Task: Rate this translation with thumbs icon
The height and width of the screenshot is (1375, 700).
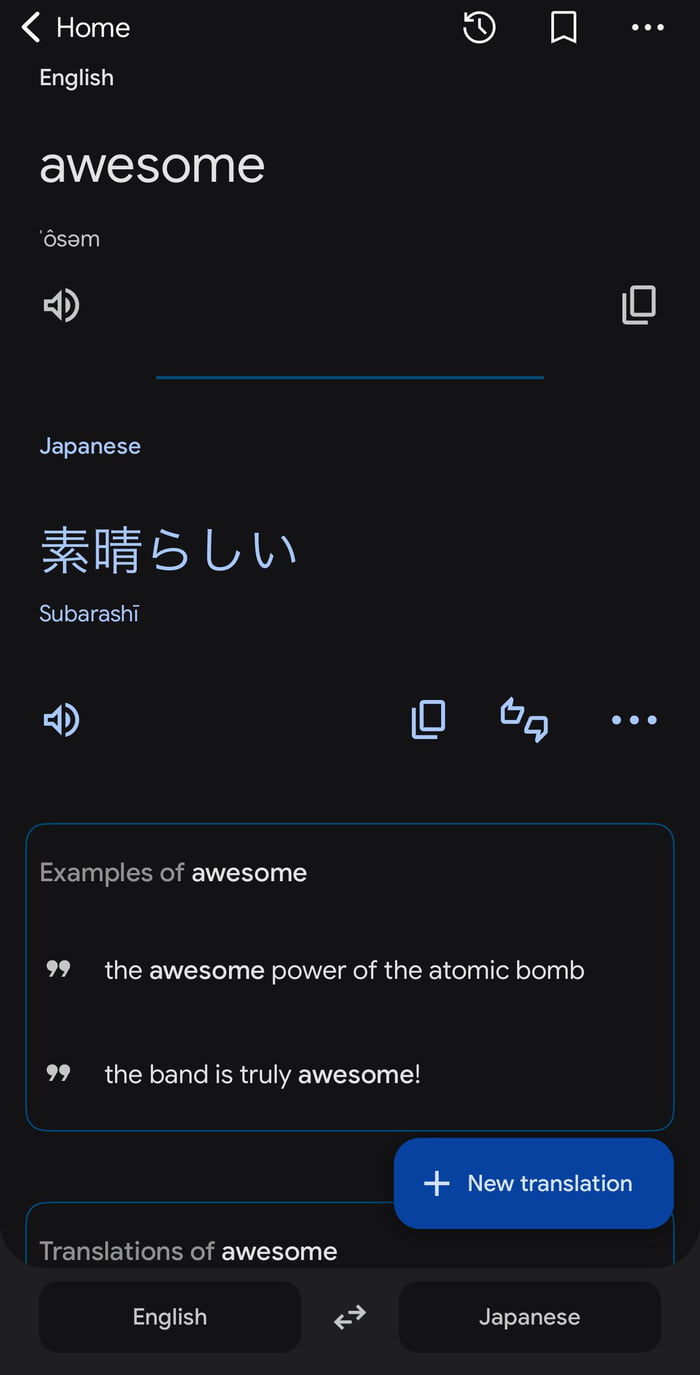Action: click(x=524, y=719)
